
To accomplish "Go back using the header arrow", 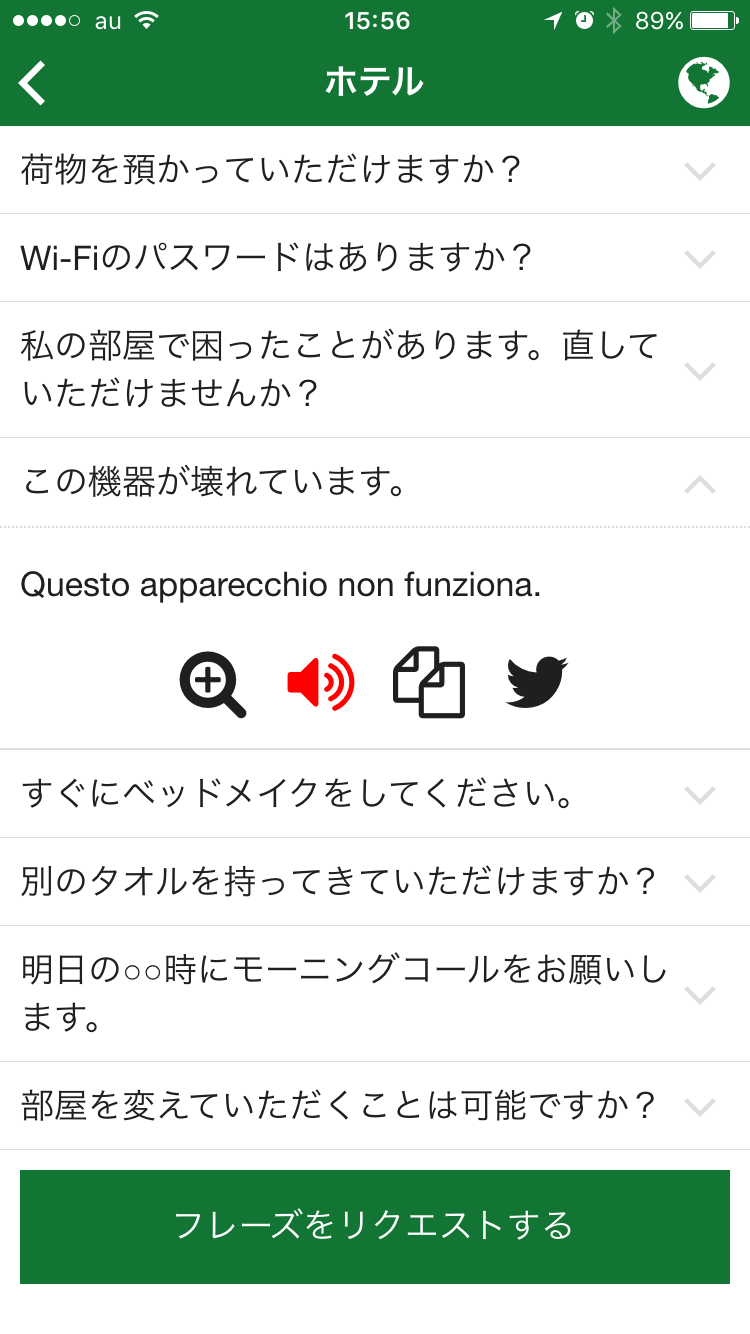I will [33, 83].
